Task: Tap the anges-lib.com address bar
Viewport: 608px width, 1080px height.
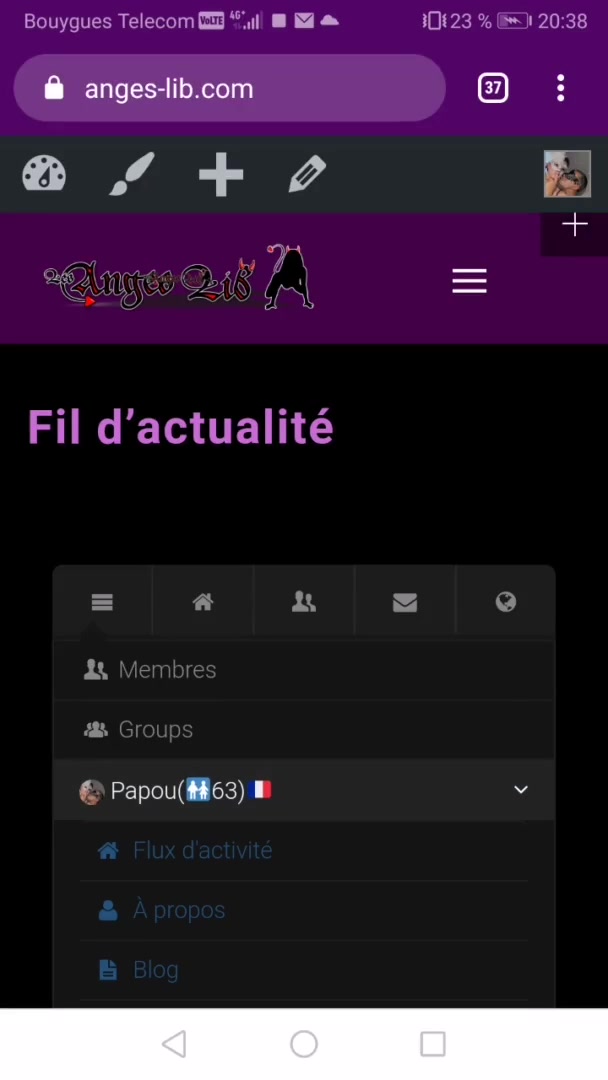Action: point(228,89)
